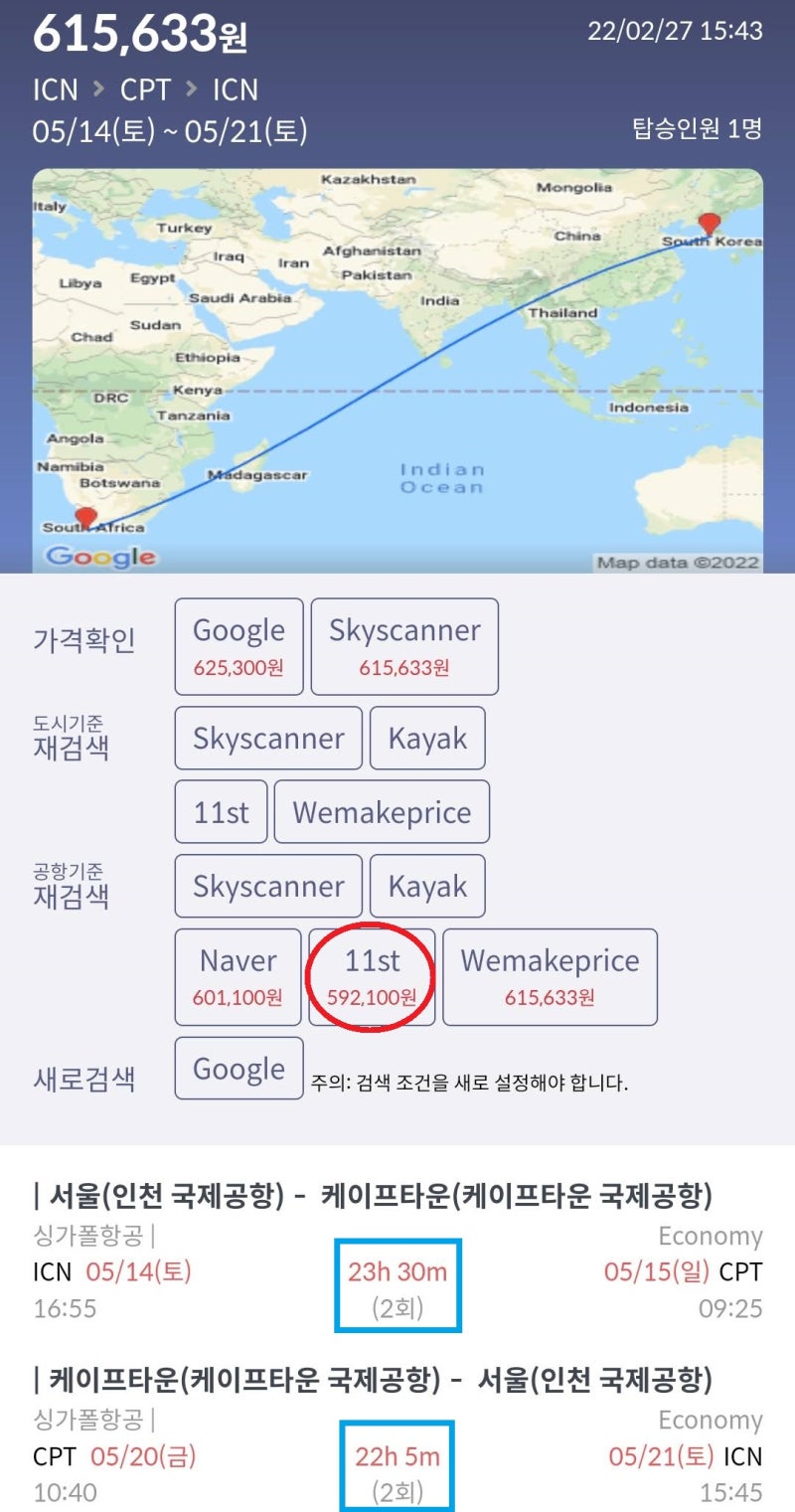
Task: Re-search by airport on Skyscanner
Action: [268, 886]
